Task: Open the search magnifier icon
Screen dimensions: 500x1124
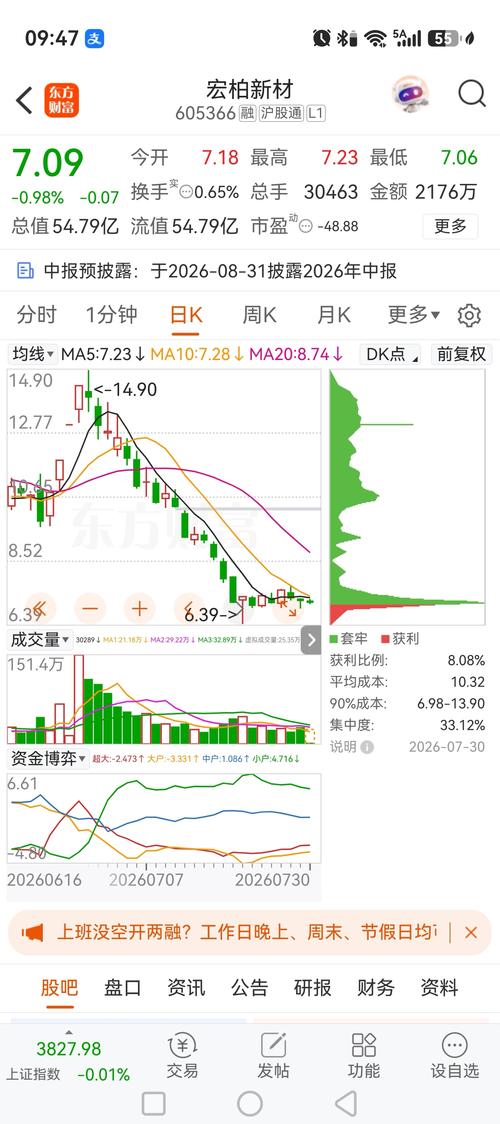Action: [471, 94]
